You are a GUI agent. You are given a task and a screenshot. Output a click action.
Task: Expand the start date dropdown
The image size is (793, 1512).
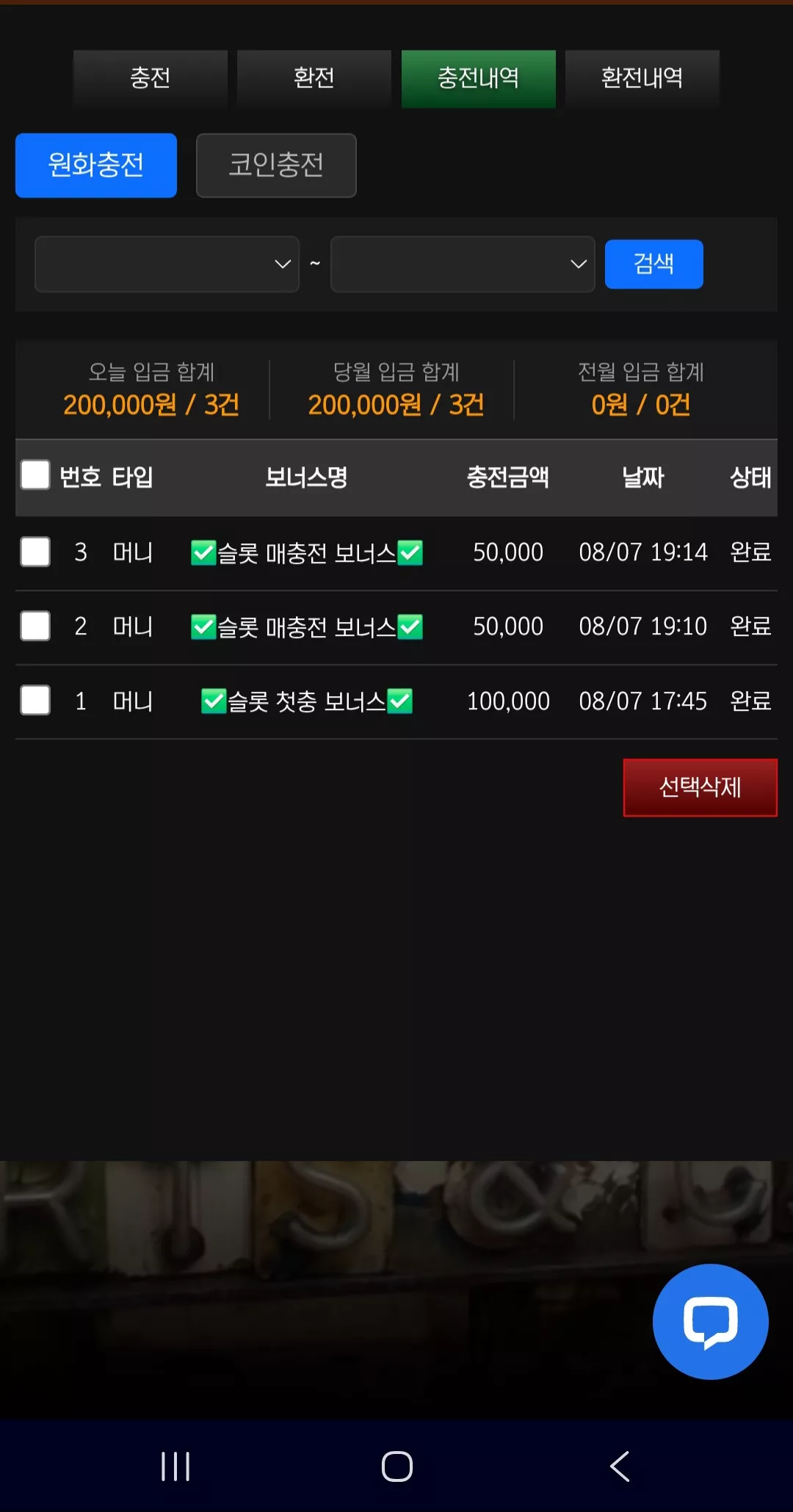167,264
